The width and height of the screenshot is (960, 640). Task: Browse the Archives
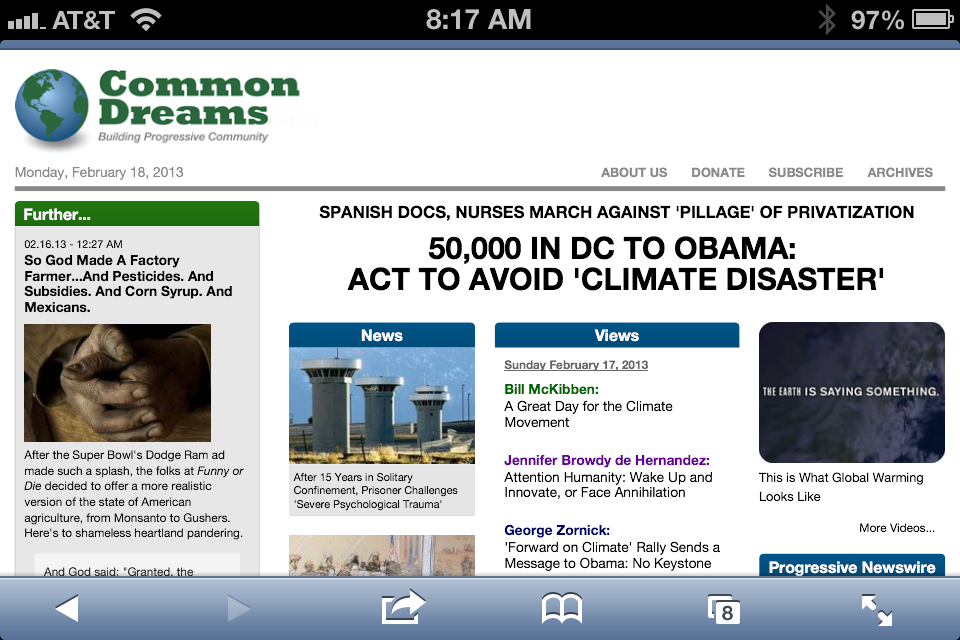(x=900, y=172)
